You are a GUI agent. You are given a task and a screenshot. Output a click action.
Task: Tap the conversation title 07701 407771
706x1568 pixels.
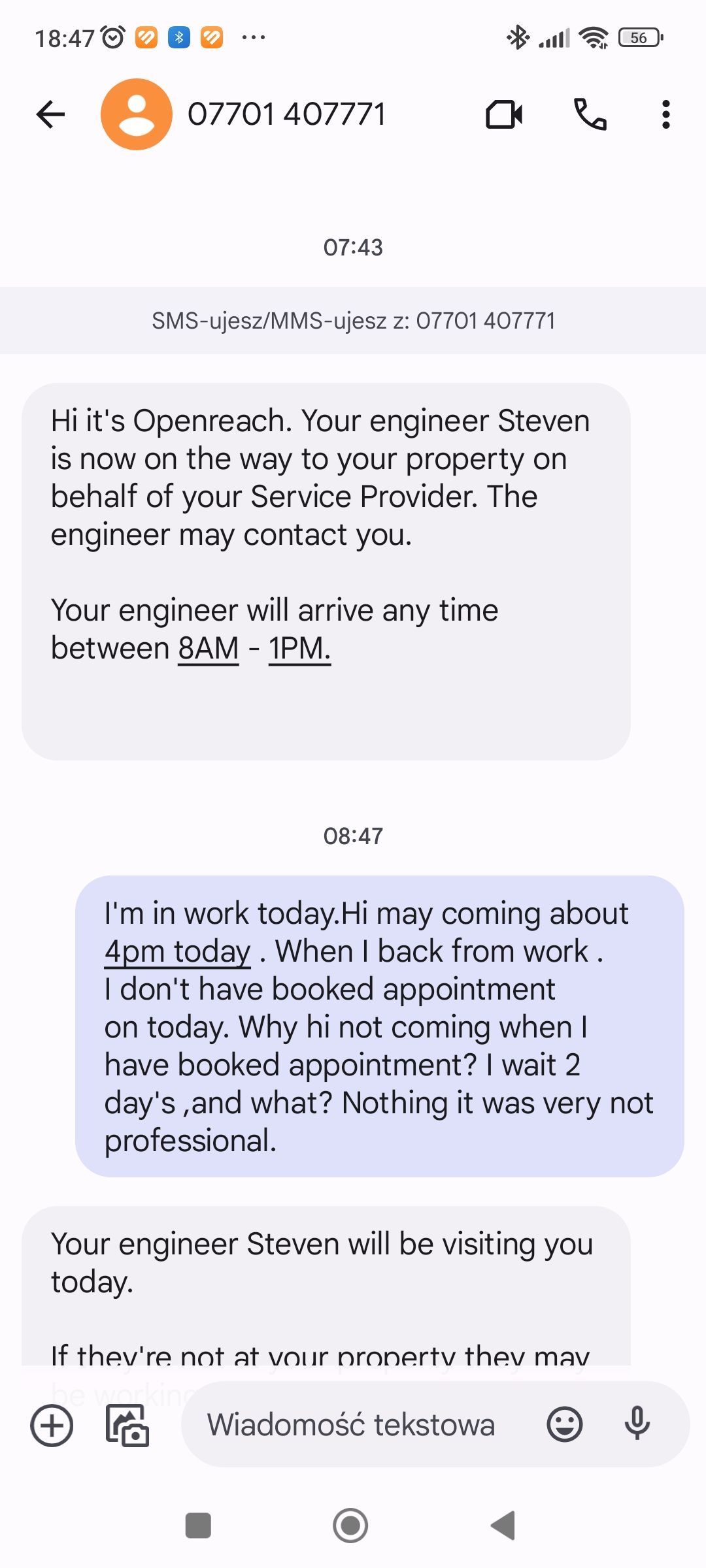[288, 114]
